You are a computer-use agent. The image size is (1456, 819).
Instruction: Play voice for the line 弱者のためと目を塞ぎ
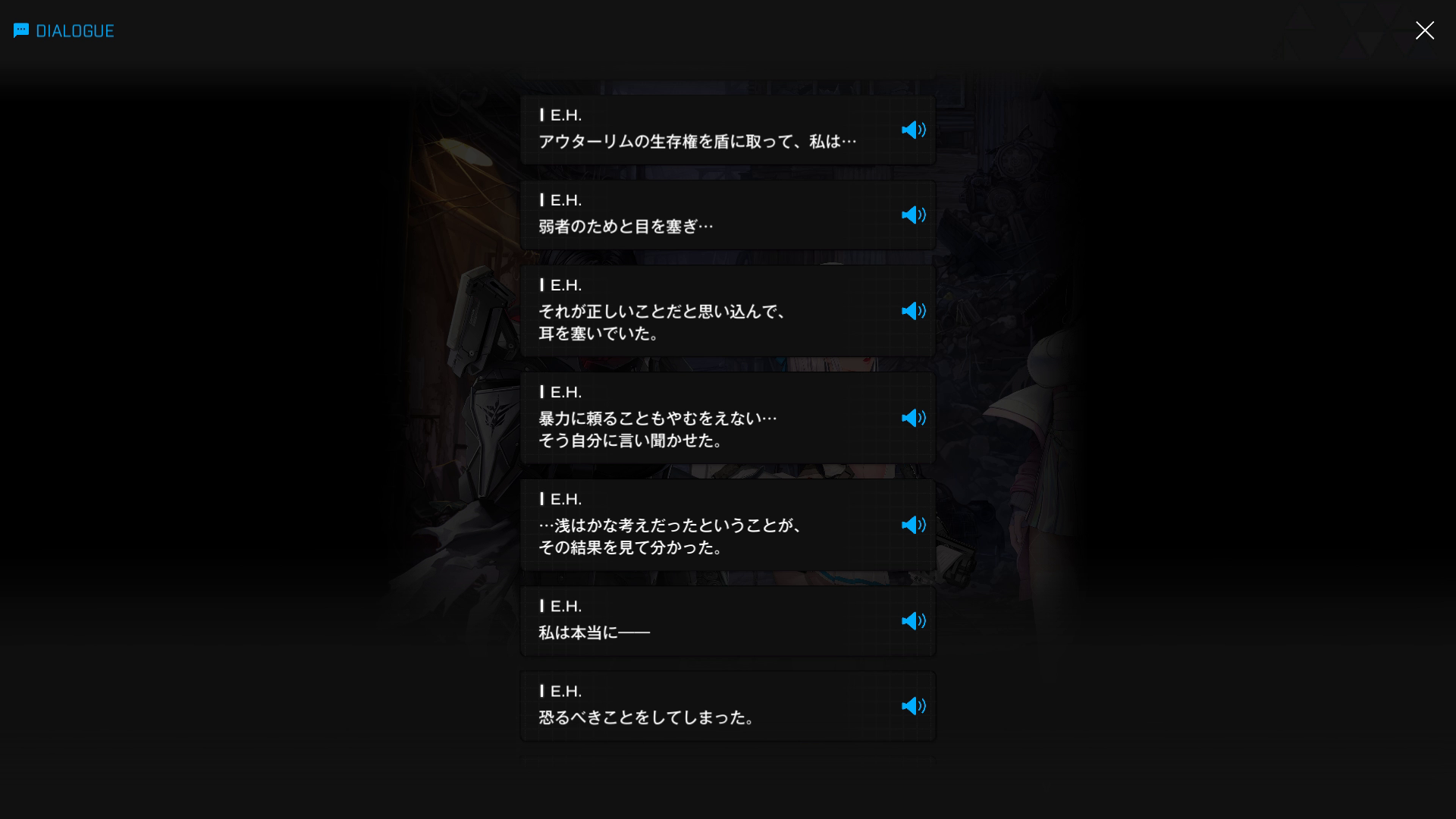tap(913, 215)
